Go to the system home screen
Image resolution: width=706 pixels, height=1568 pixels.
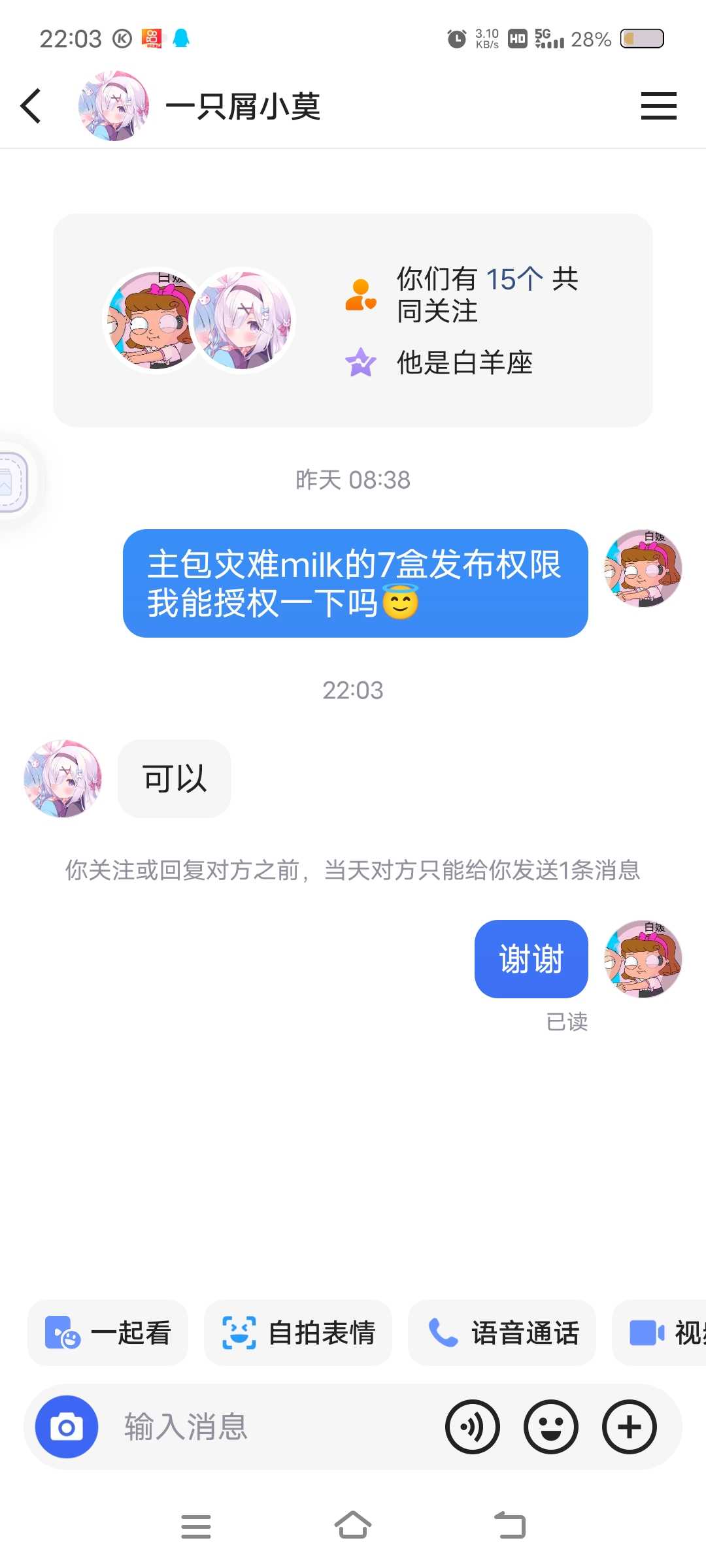pos(353,1526)
